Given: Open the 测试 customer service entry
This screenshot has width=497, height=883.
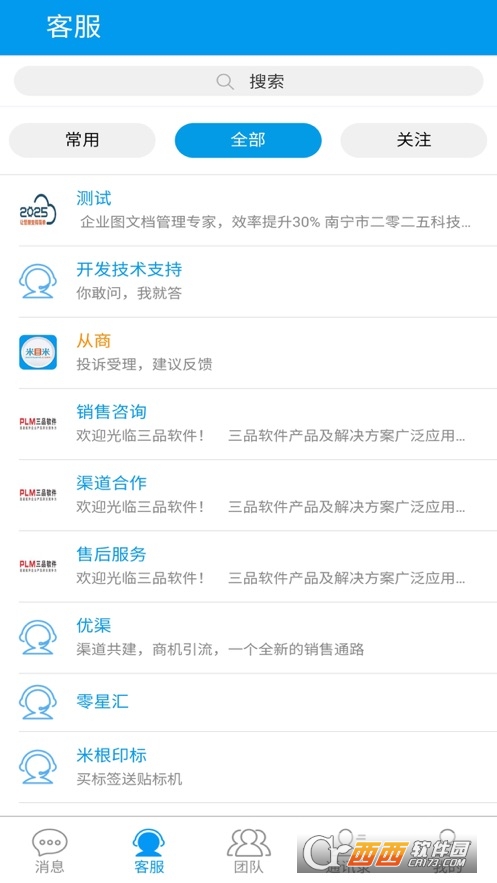Looking at the screenshot, I should click(248, 211).
